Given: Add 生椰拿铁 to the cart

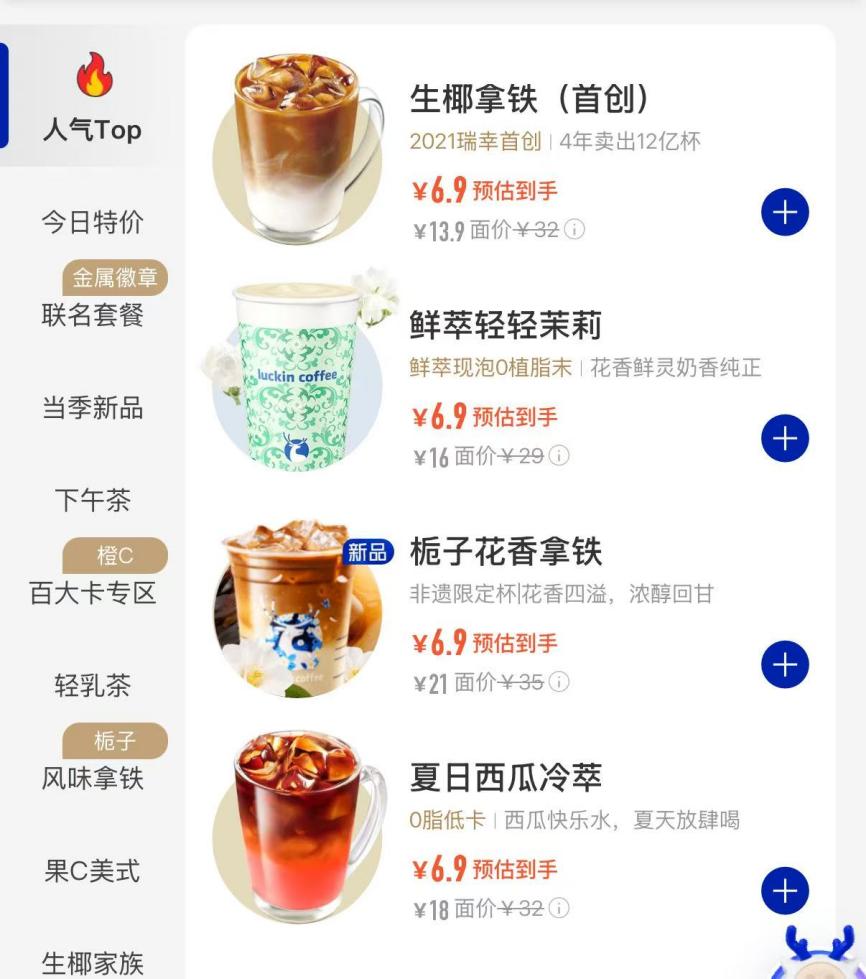Looking at the screenshot, I should point(785,212).
